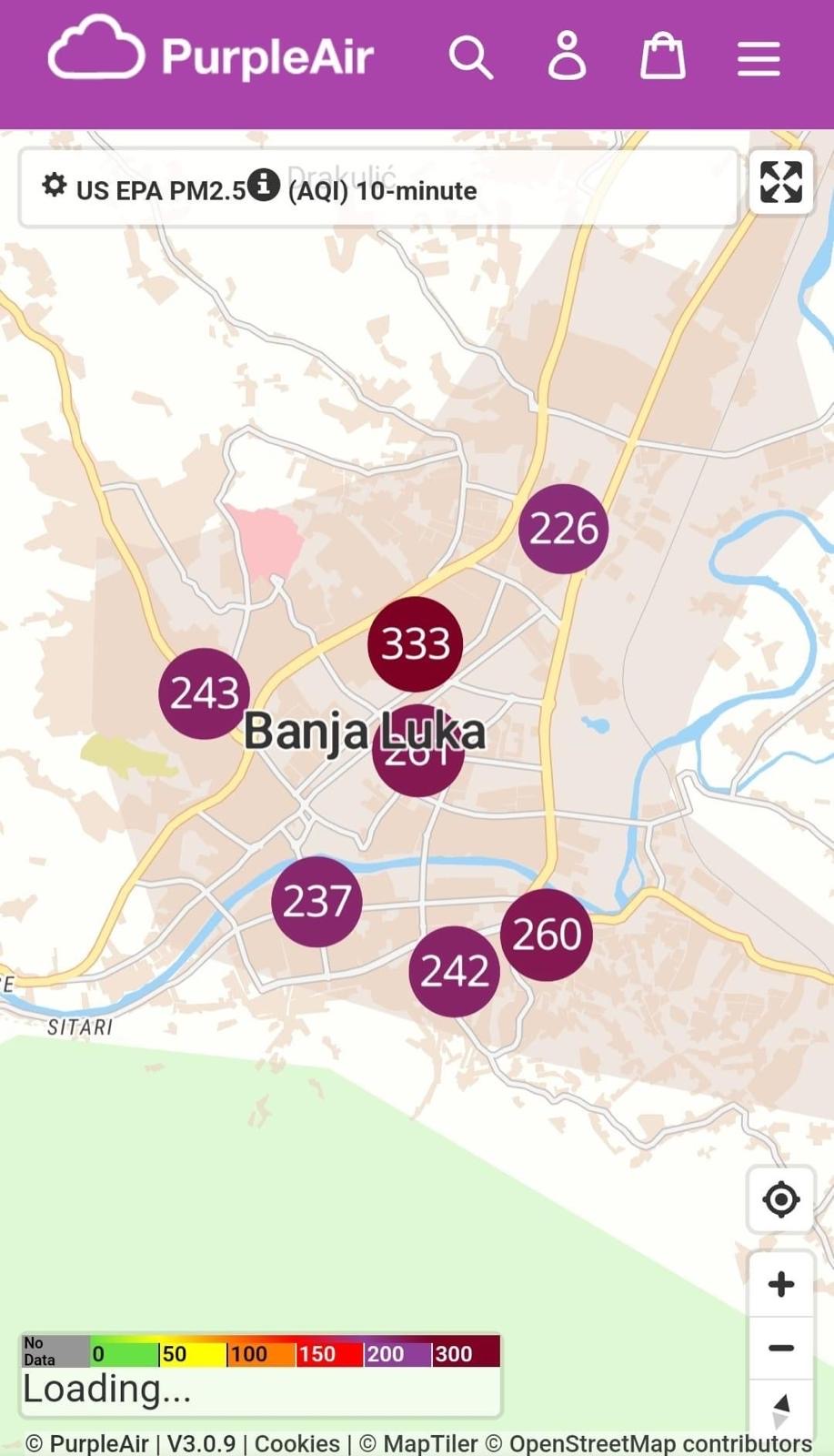The width and height of the screenshot is (834, 1456).
Task: Select the sensor showing 242
Action: (455, 971)
